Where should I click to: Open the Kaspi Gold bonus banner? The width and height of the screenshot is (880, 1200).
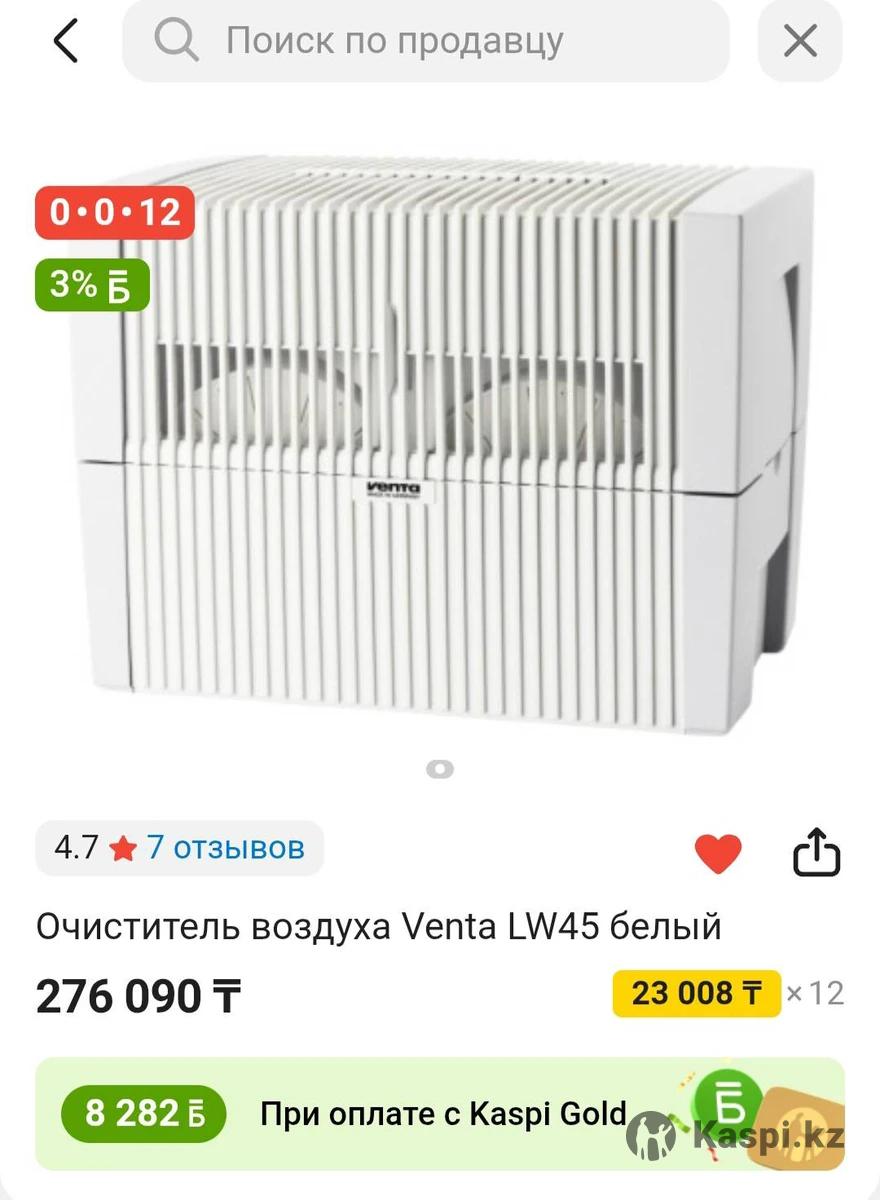click(440, 1113)
